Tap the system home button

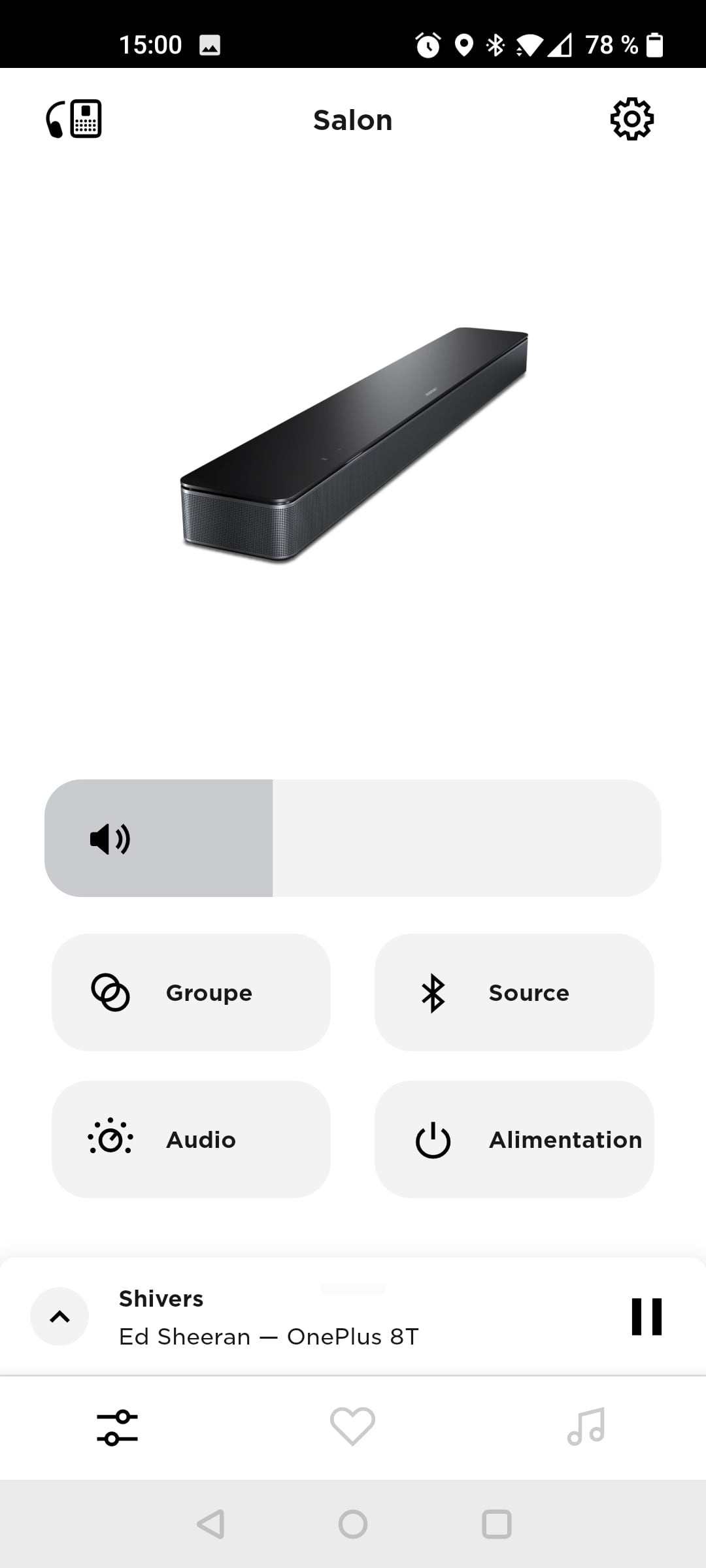pos(353,1524)
